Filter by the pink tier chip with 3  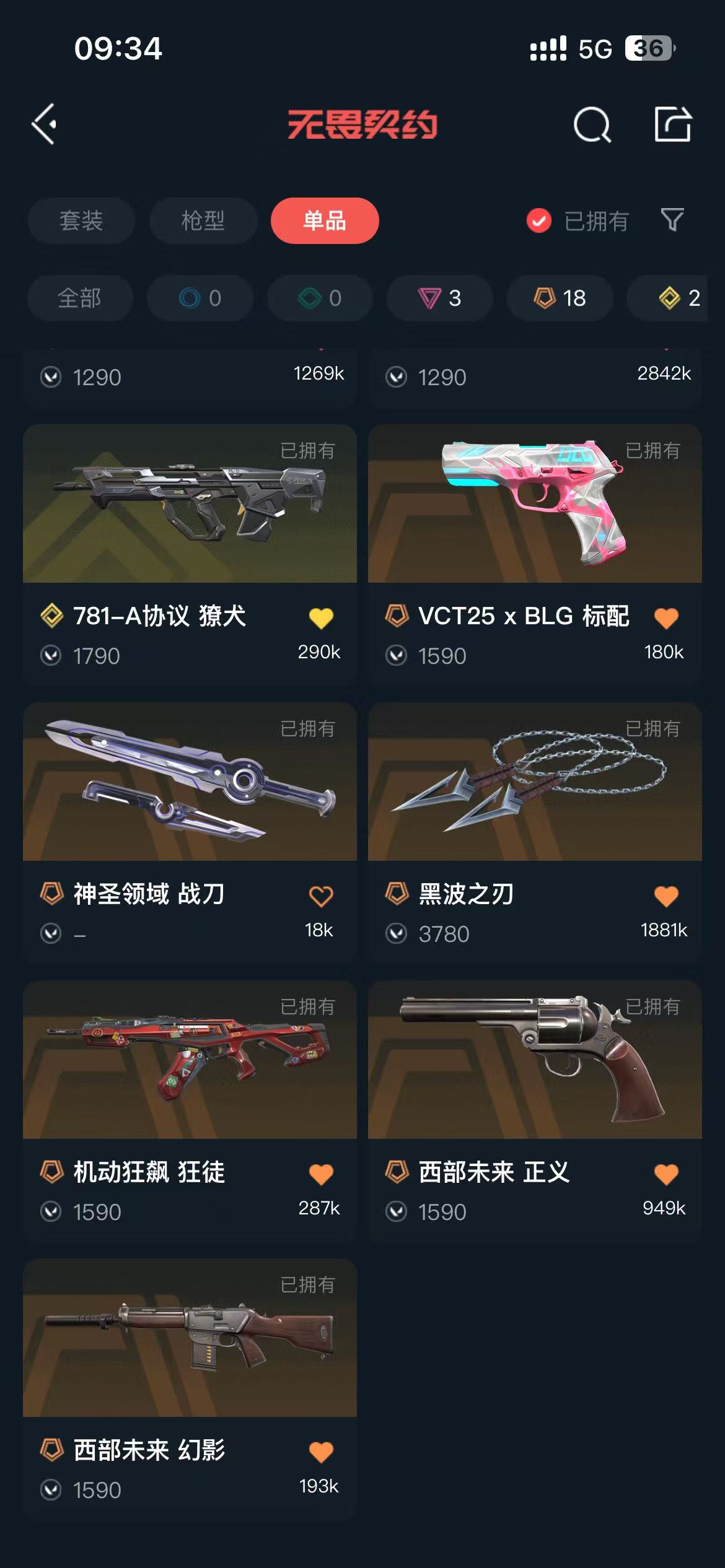pos(439,298)
